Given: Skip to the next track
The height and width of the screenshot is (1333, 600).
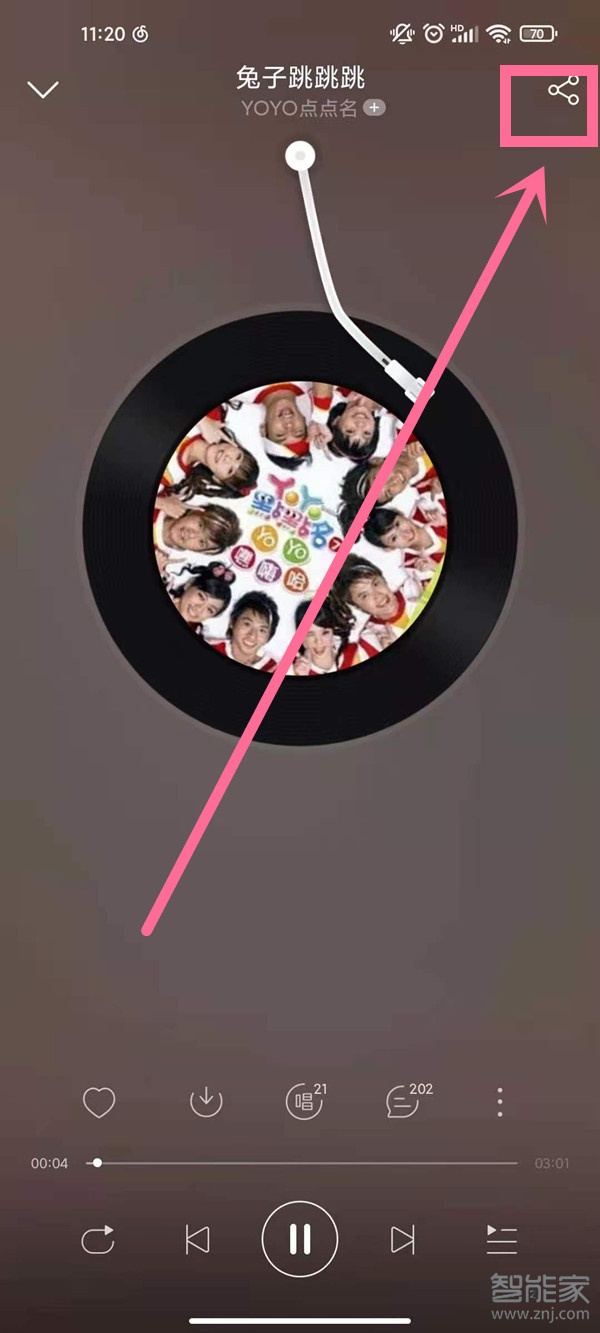Looking at the screenshot, I should tap(402, 1240).
